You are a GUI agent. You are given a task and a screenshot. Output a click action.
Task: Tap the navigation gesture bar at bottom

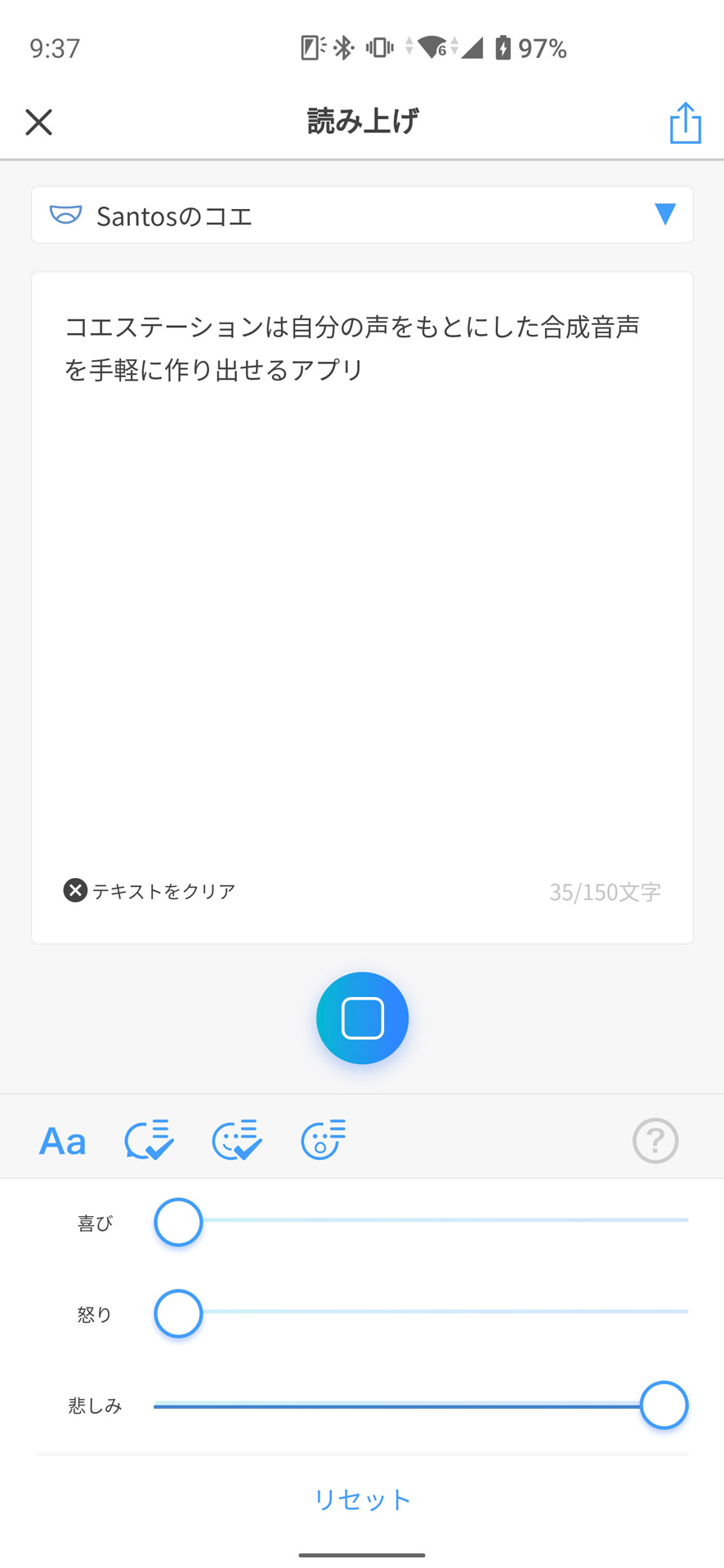pos(362,1555)
